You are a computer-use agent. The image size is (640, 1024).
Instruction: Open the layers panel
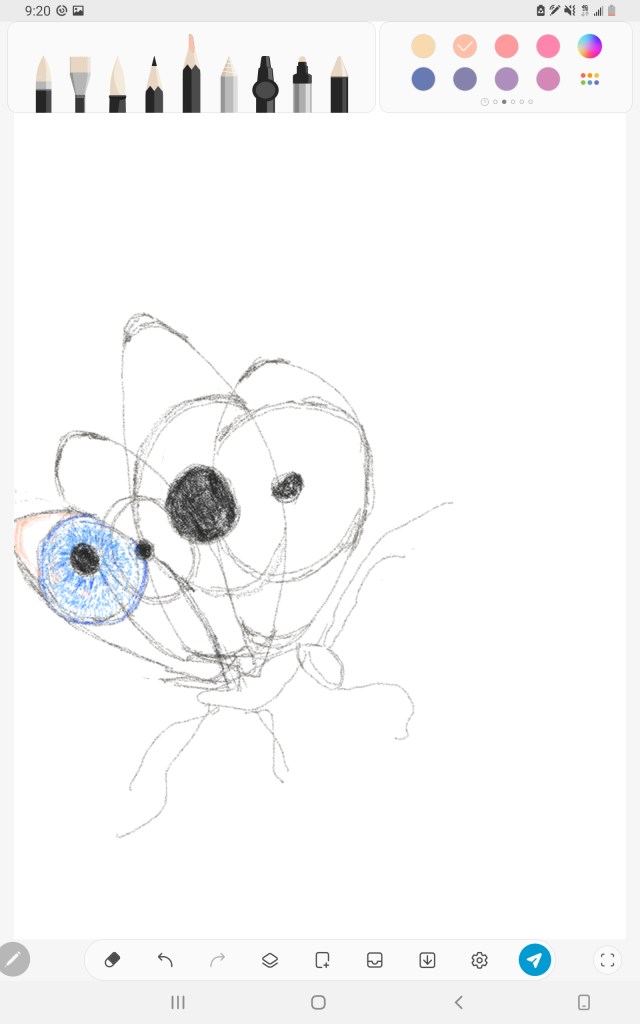click(x=270, y=960)
